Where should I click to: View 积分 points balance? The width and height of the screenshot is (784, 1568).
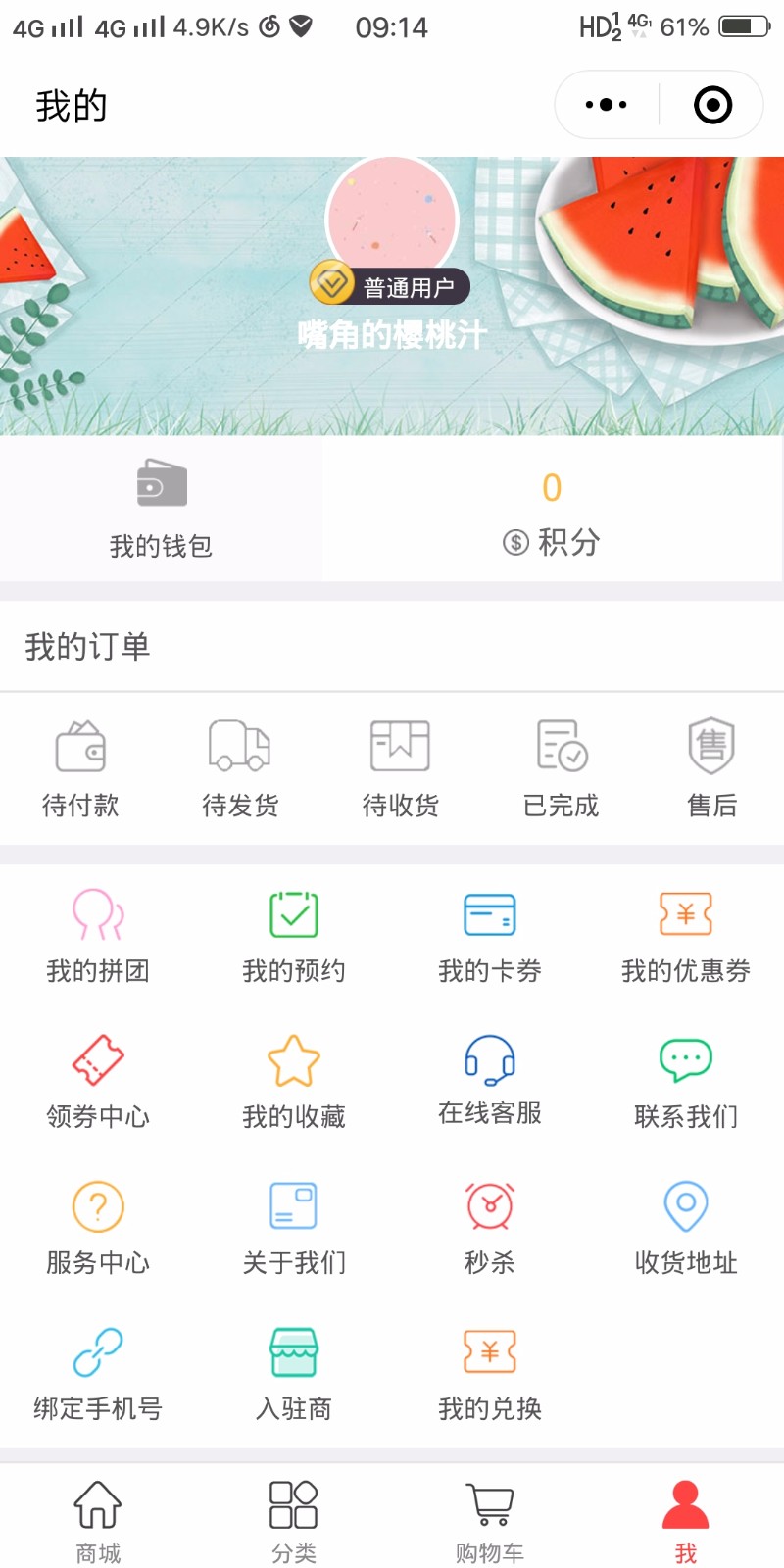(x=552, y=514)
